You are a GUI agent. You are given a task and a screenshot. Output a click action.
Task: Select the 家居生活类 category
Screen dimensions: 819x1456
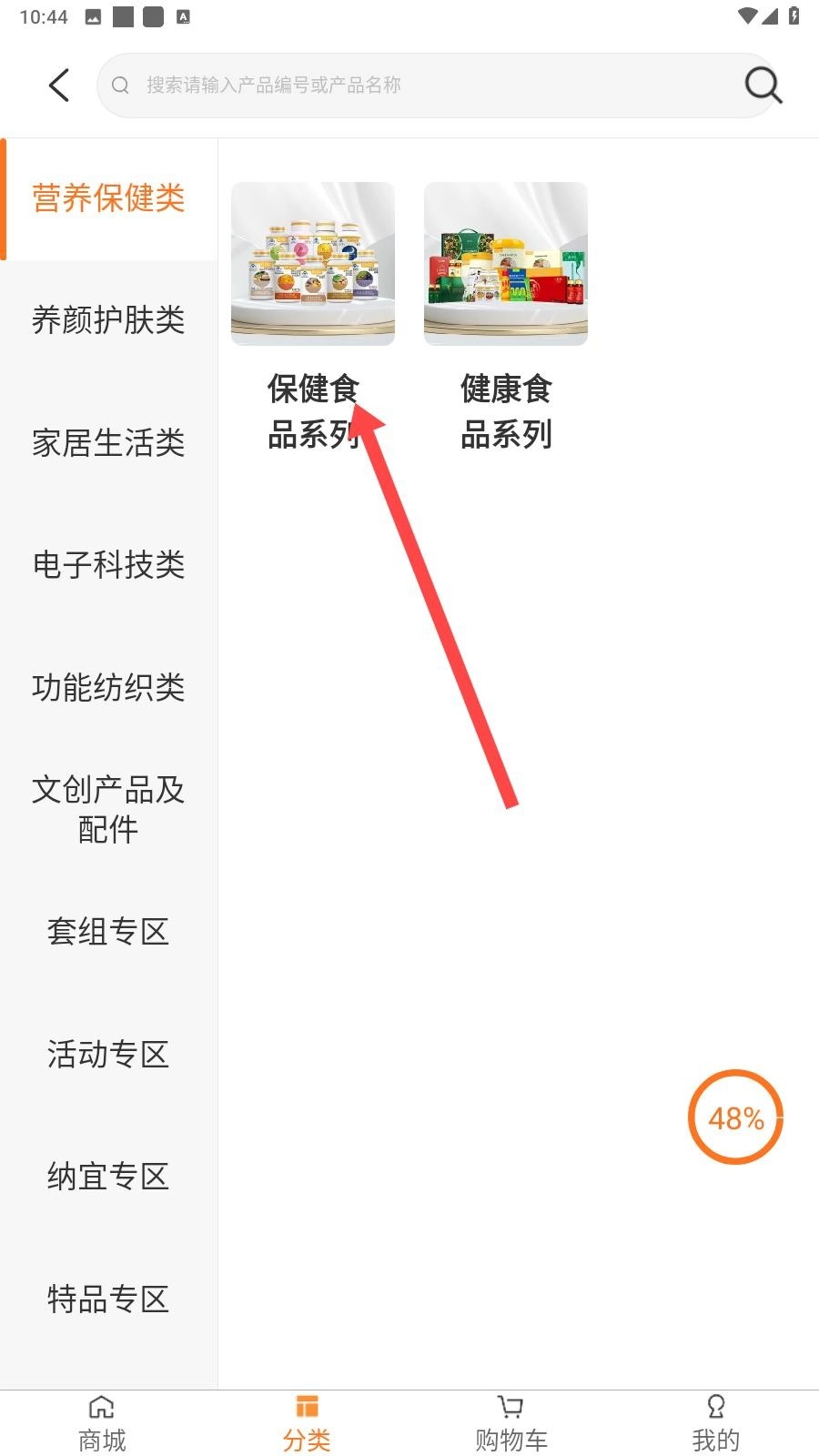pos(108,443)
